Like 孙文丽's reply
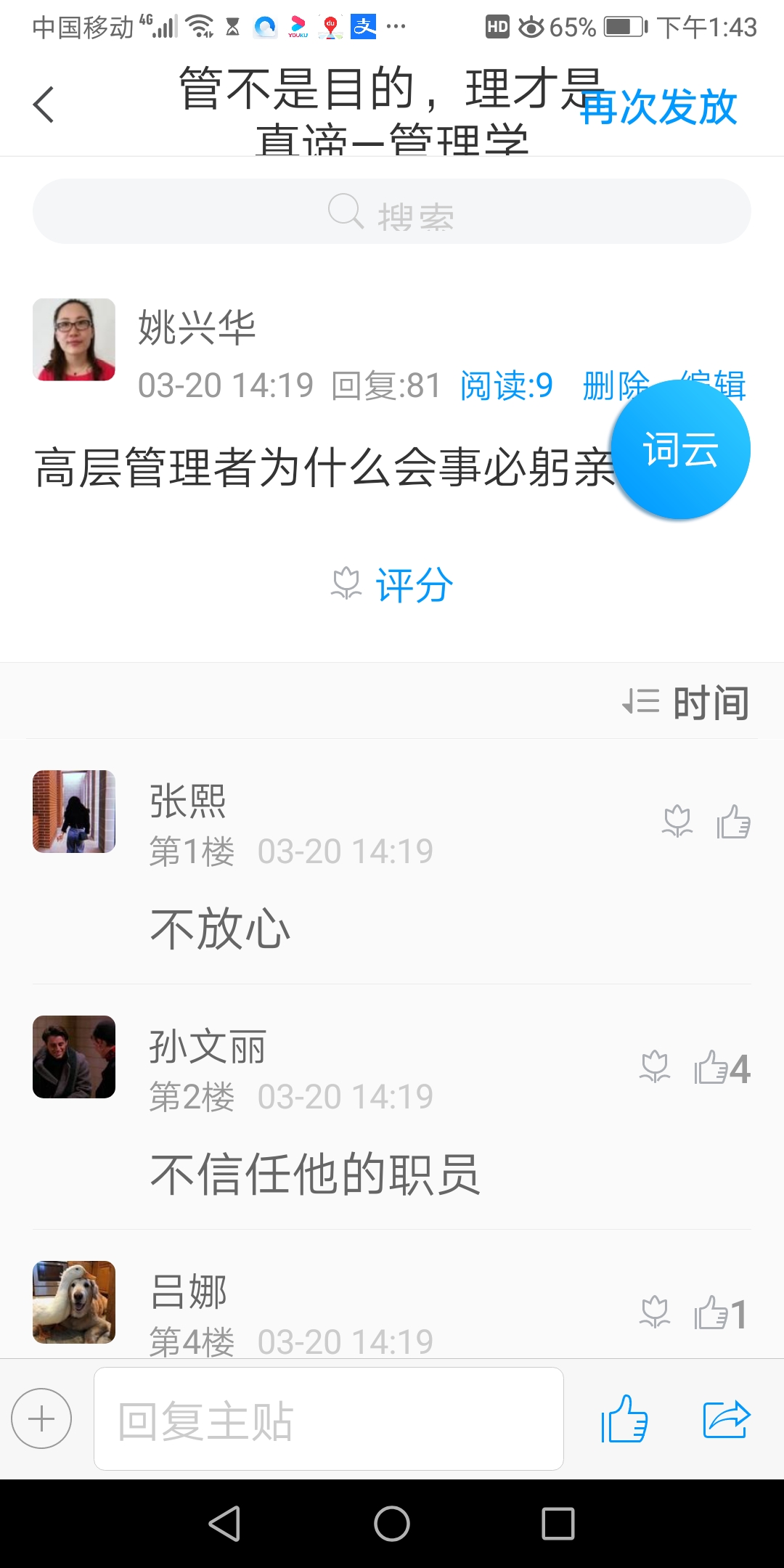Image resolution: width=784 pixels, height=1568 pixels. pyautogui.click(x=711, y=1067)
